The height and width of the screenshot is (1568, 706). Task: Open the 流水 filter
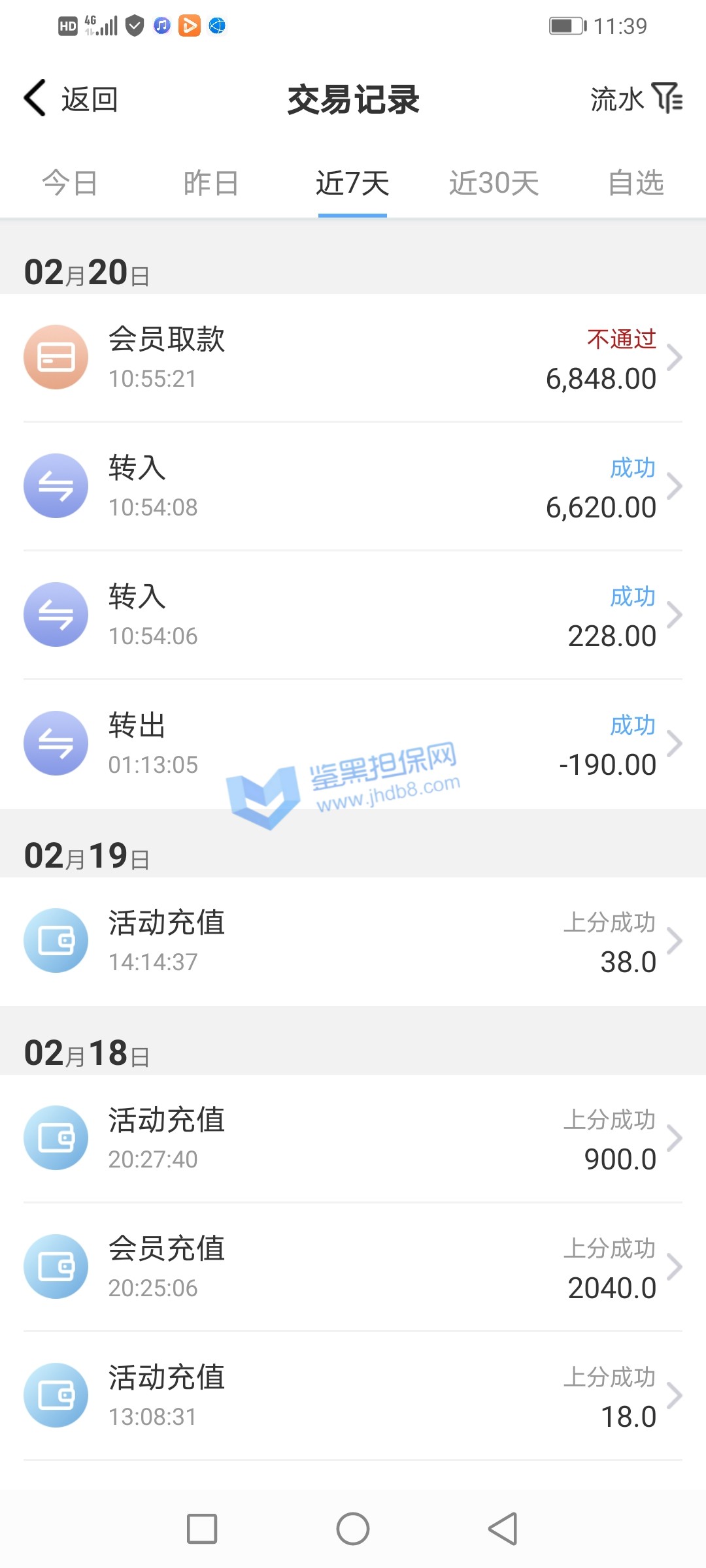click(x=636, y=99)
